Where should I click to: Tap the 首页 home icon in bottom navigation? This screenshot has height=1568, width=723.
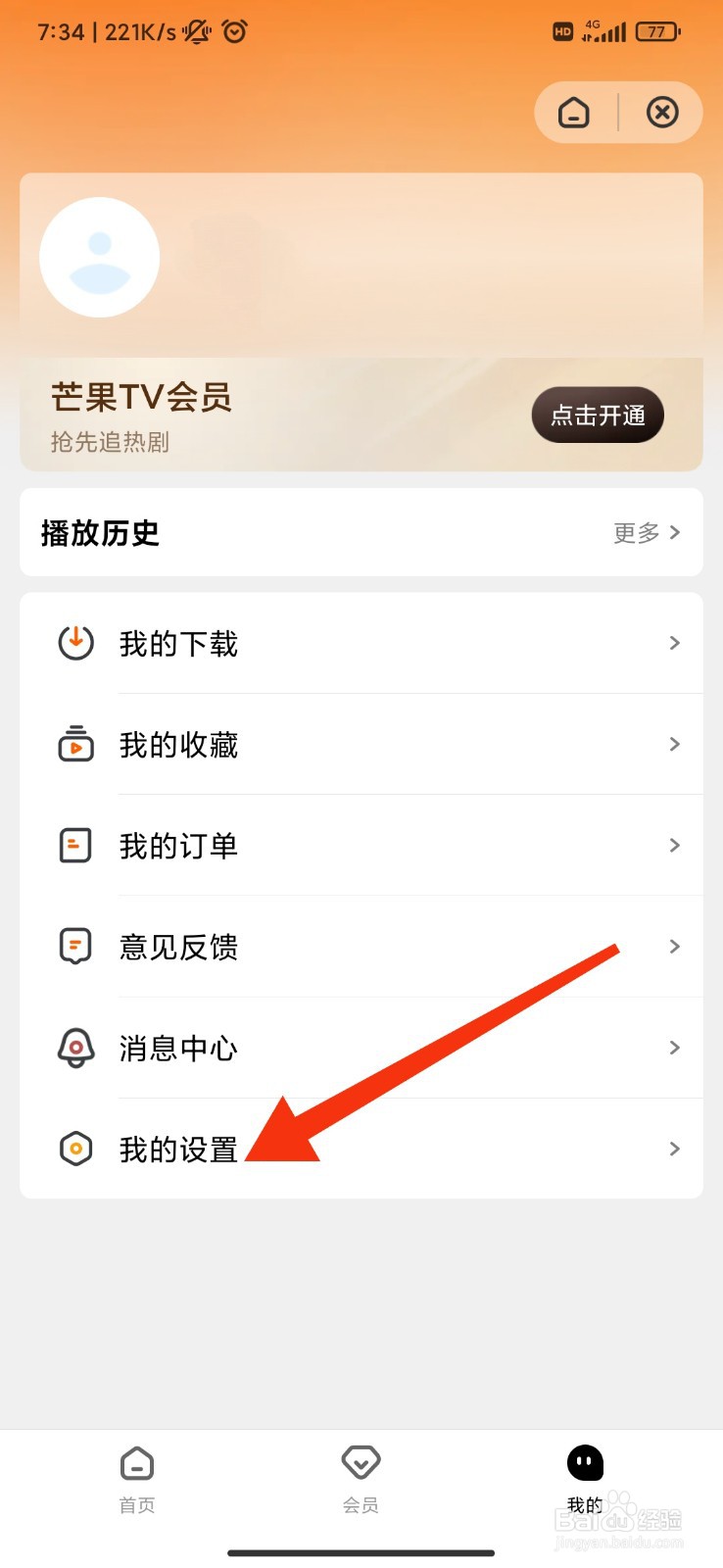(x=136, y=1461)
